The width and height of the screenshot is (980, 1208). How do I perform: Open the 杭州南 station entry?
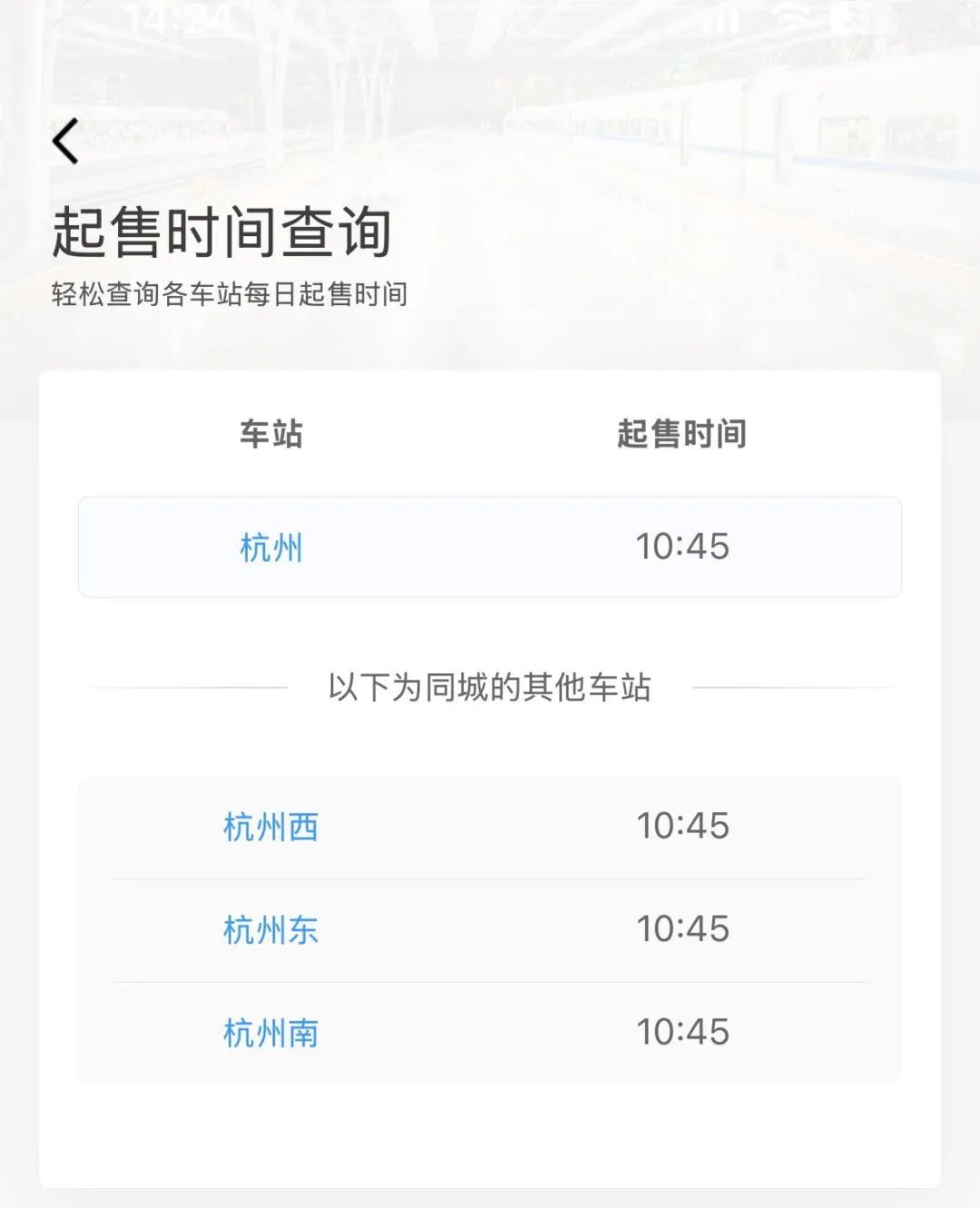pos(268,1032)
